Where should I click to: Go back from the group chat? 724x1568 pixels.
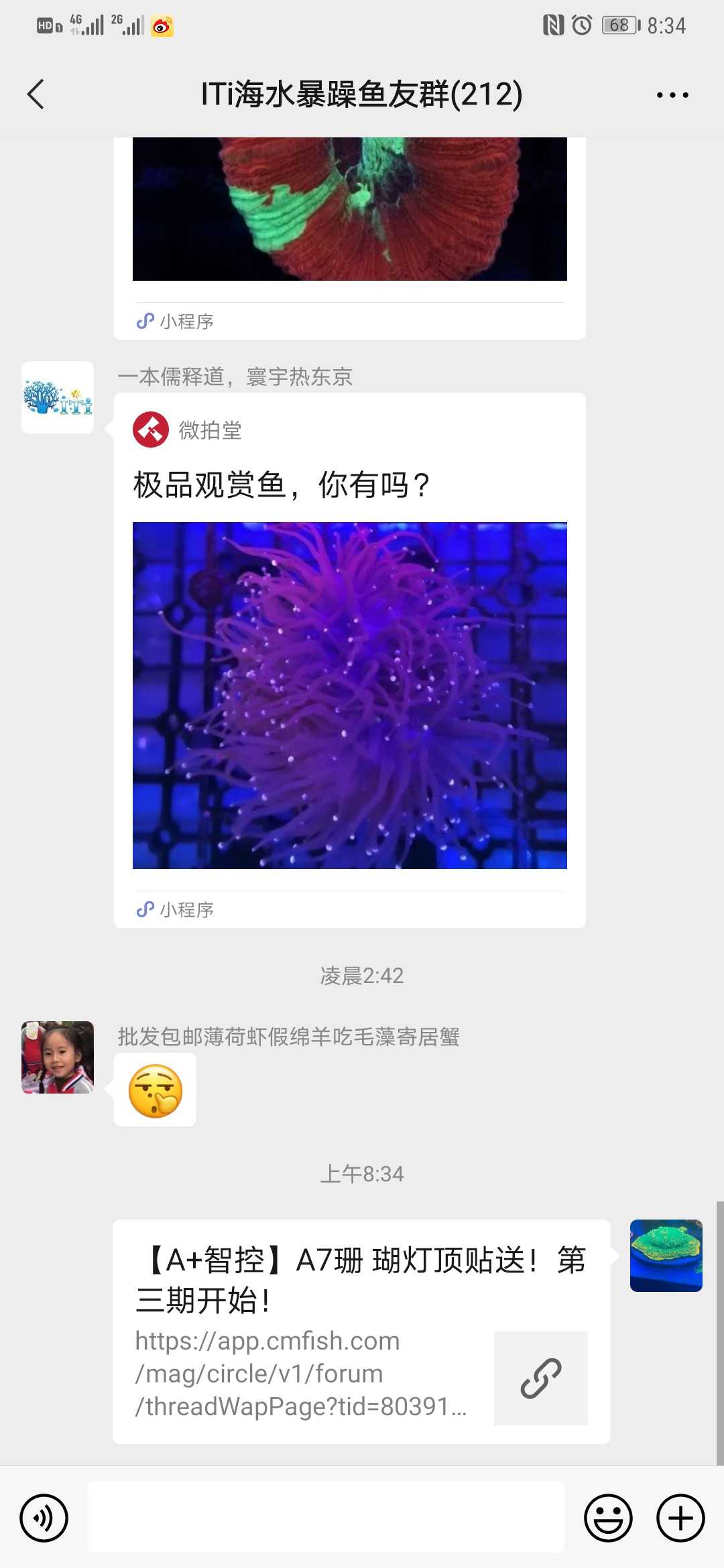[36, 94]
